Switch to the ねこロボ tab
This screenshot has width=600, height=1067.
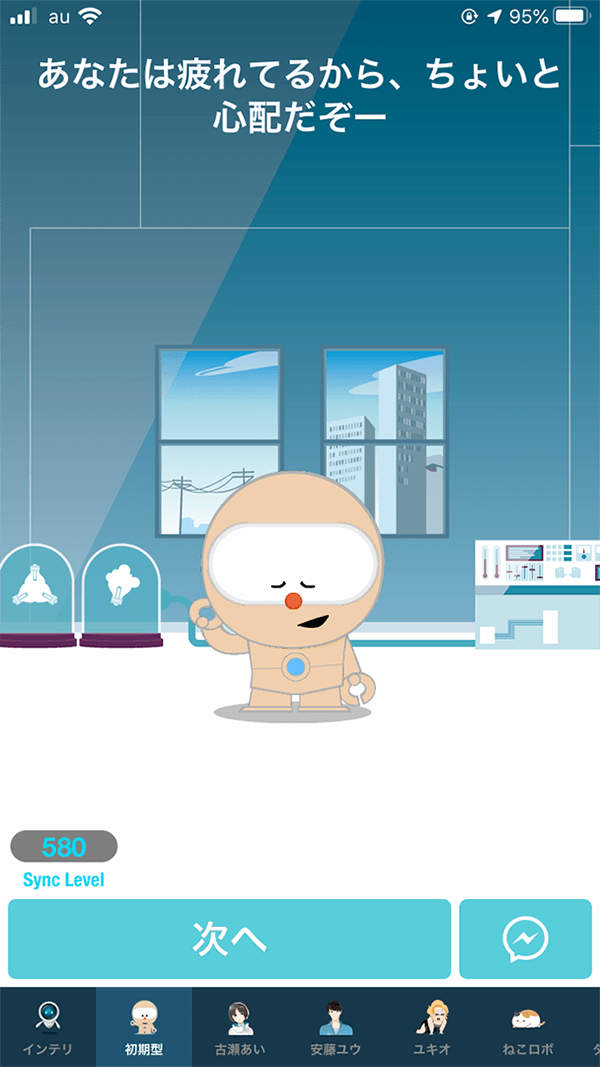pos(527,1027)
